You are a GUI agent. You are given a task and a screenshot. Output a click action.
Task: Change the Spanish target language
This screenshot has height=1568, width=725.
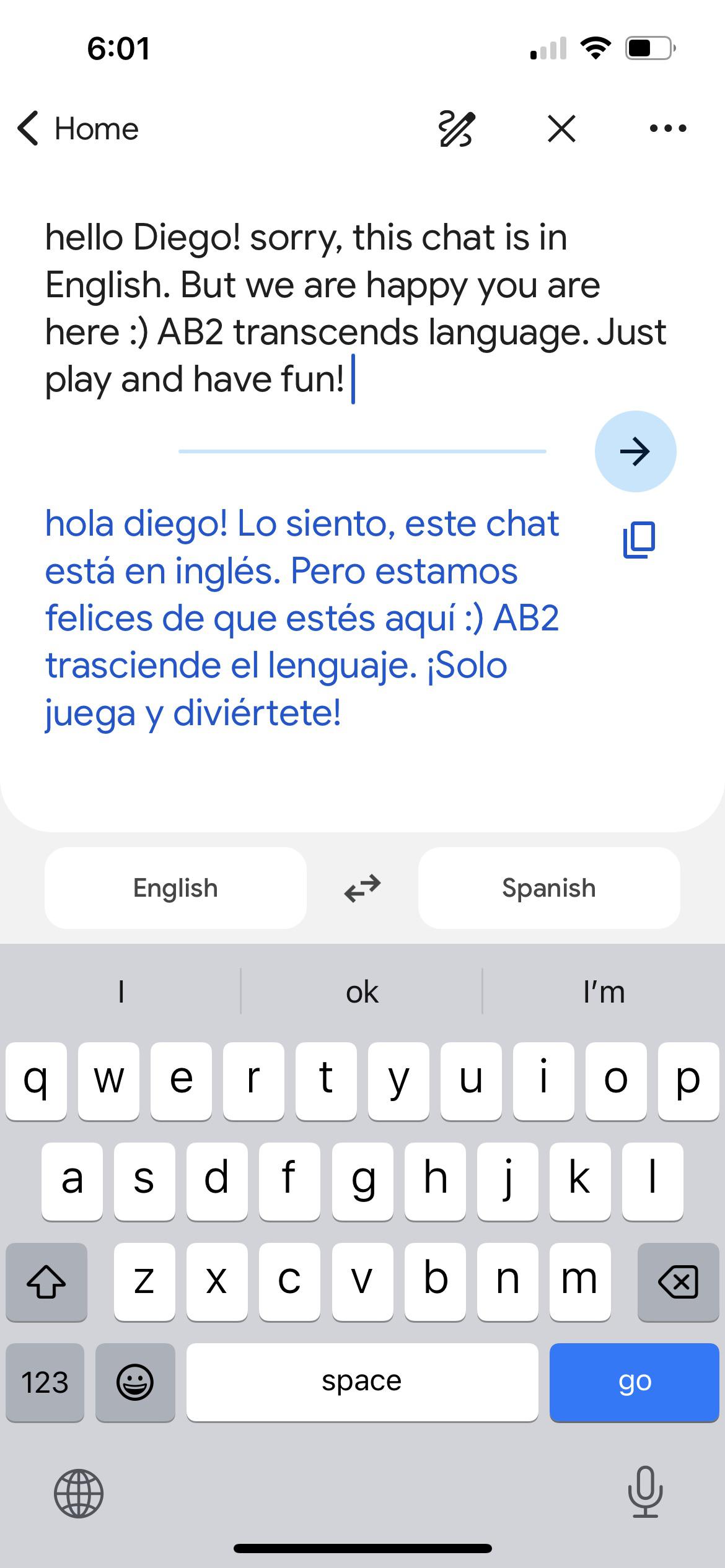point(549,887)
